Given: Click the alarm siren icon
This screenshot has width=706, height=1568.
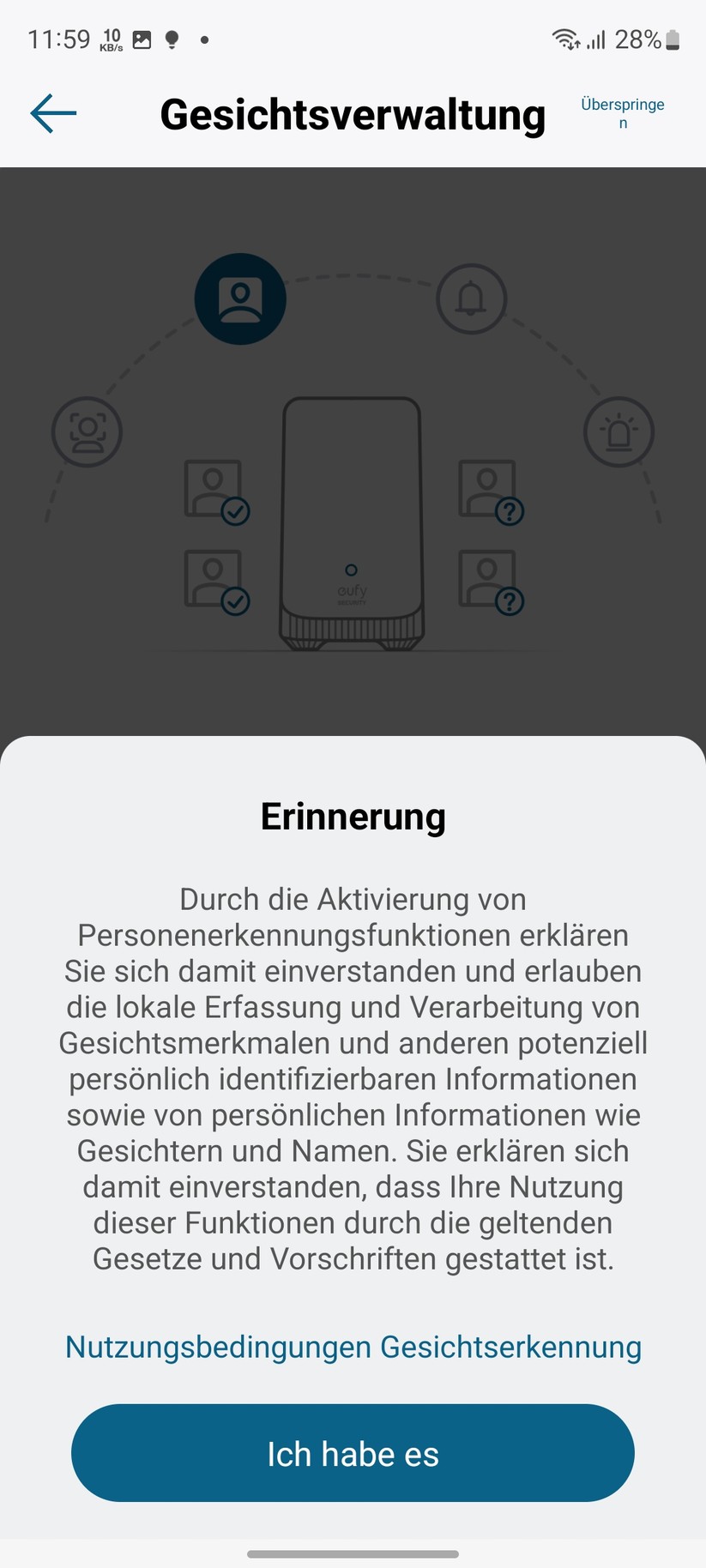Looking at the screenshot, I should click(619, 432).
